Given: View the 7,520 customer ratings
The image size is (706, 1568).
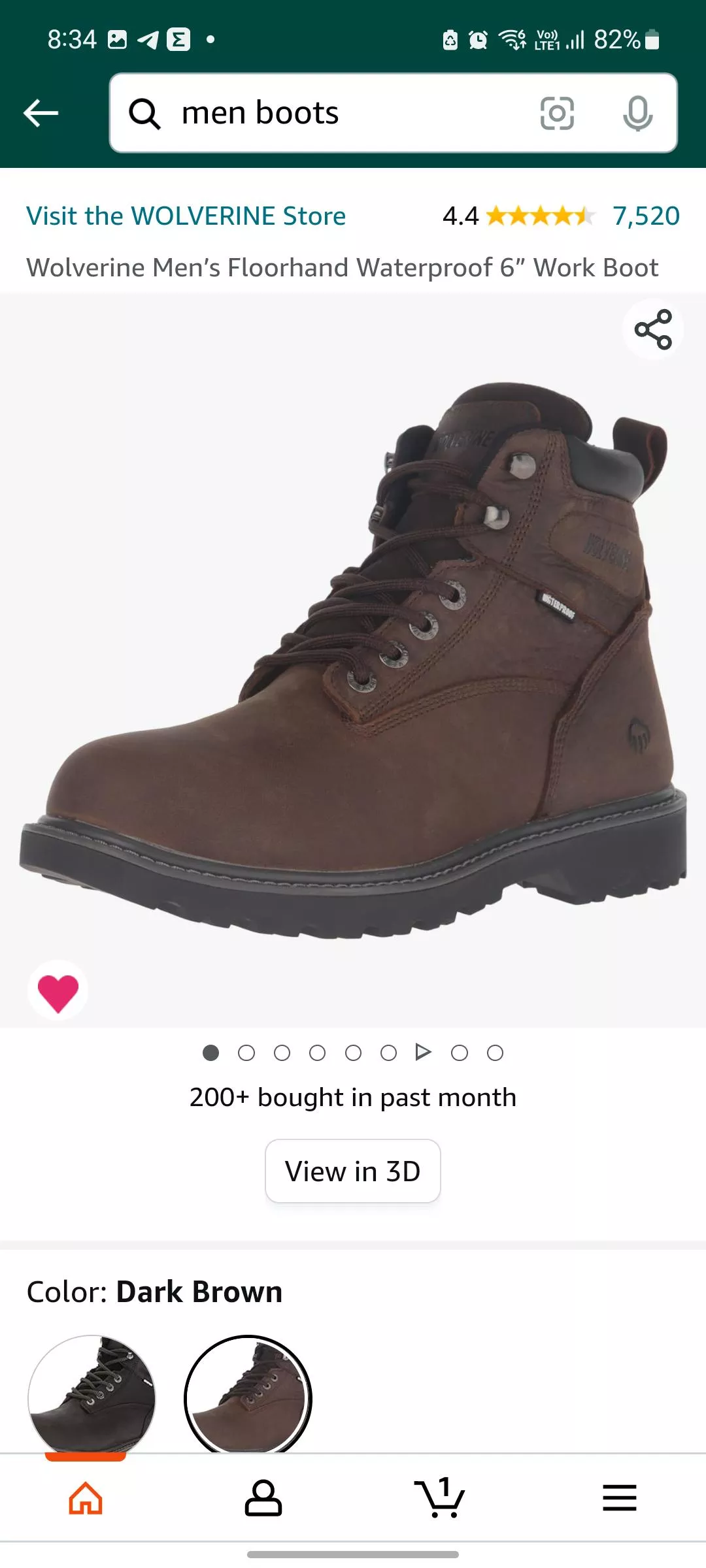Looking at the screenshot, I should [644, 216].
